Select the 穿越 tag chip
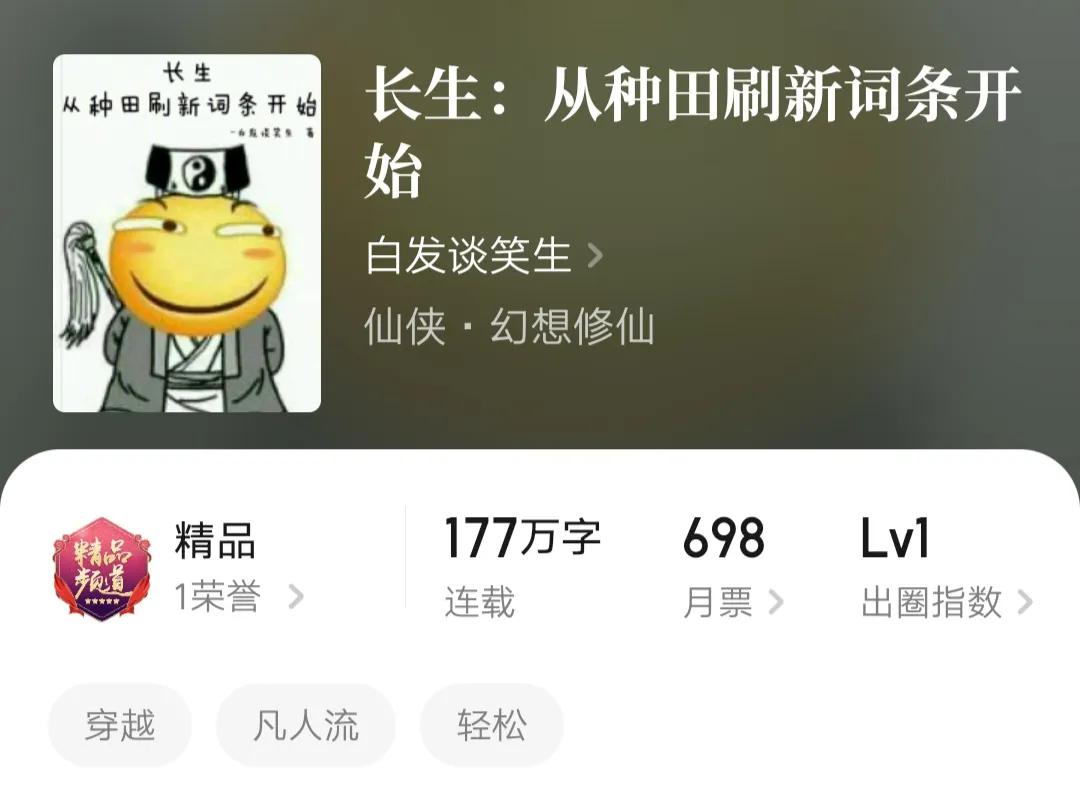1080x810 pixels. tap(120, 725)
